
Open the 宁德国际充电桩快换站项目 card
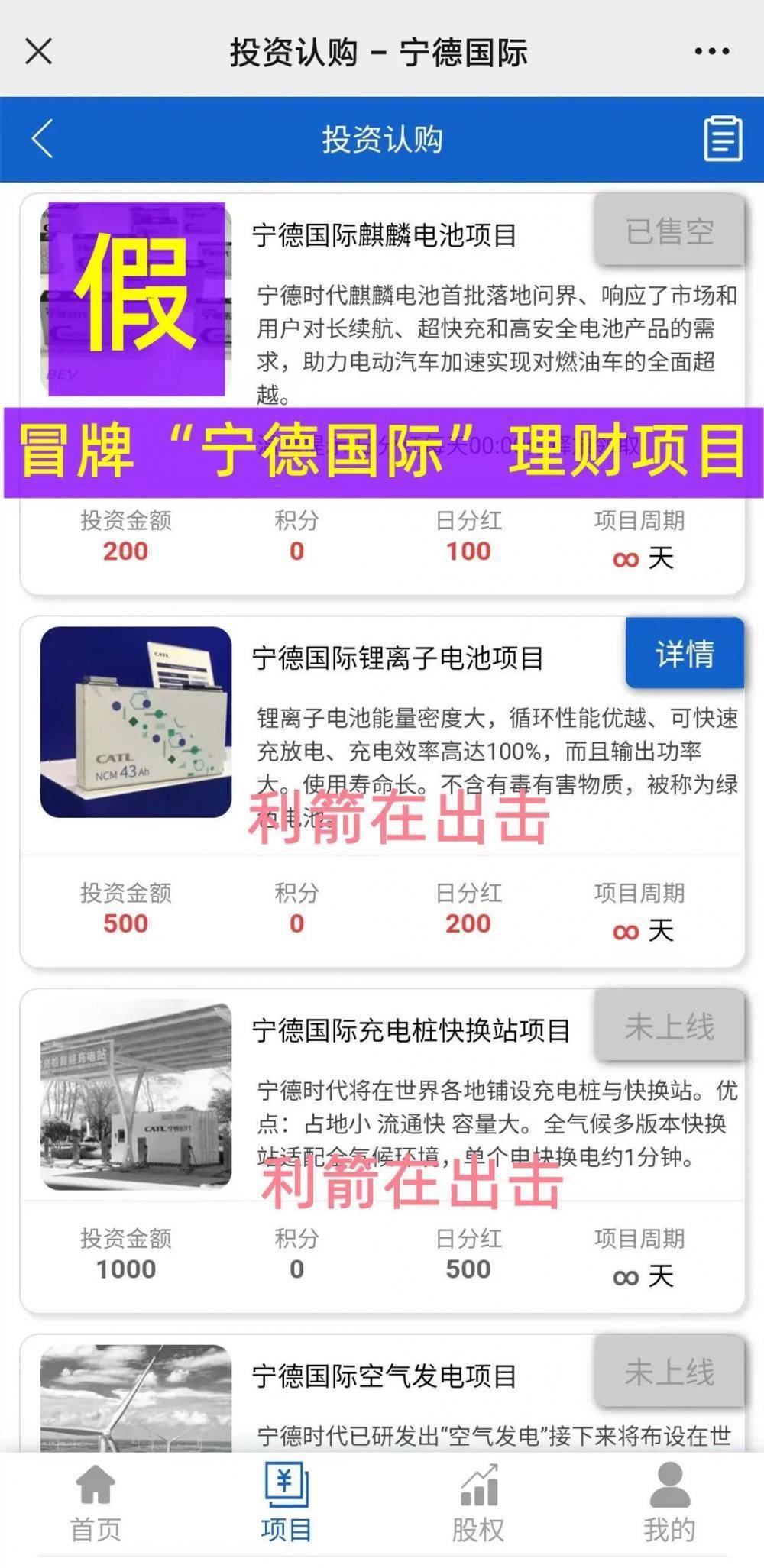410,1031
